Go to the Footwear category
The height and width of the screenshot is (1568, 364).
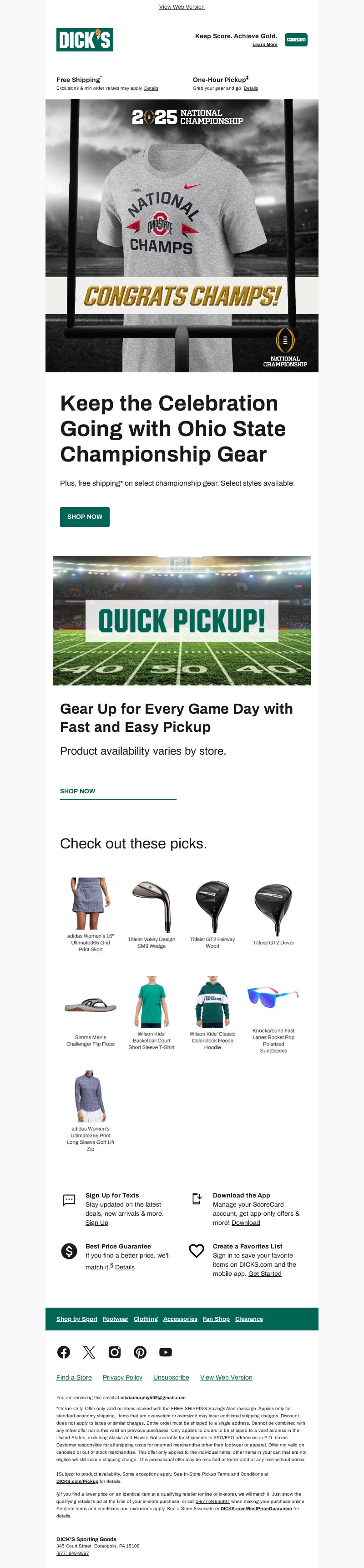tap(115, 1319)
